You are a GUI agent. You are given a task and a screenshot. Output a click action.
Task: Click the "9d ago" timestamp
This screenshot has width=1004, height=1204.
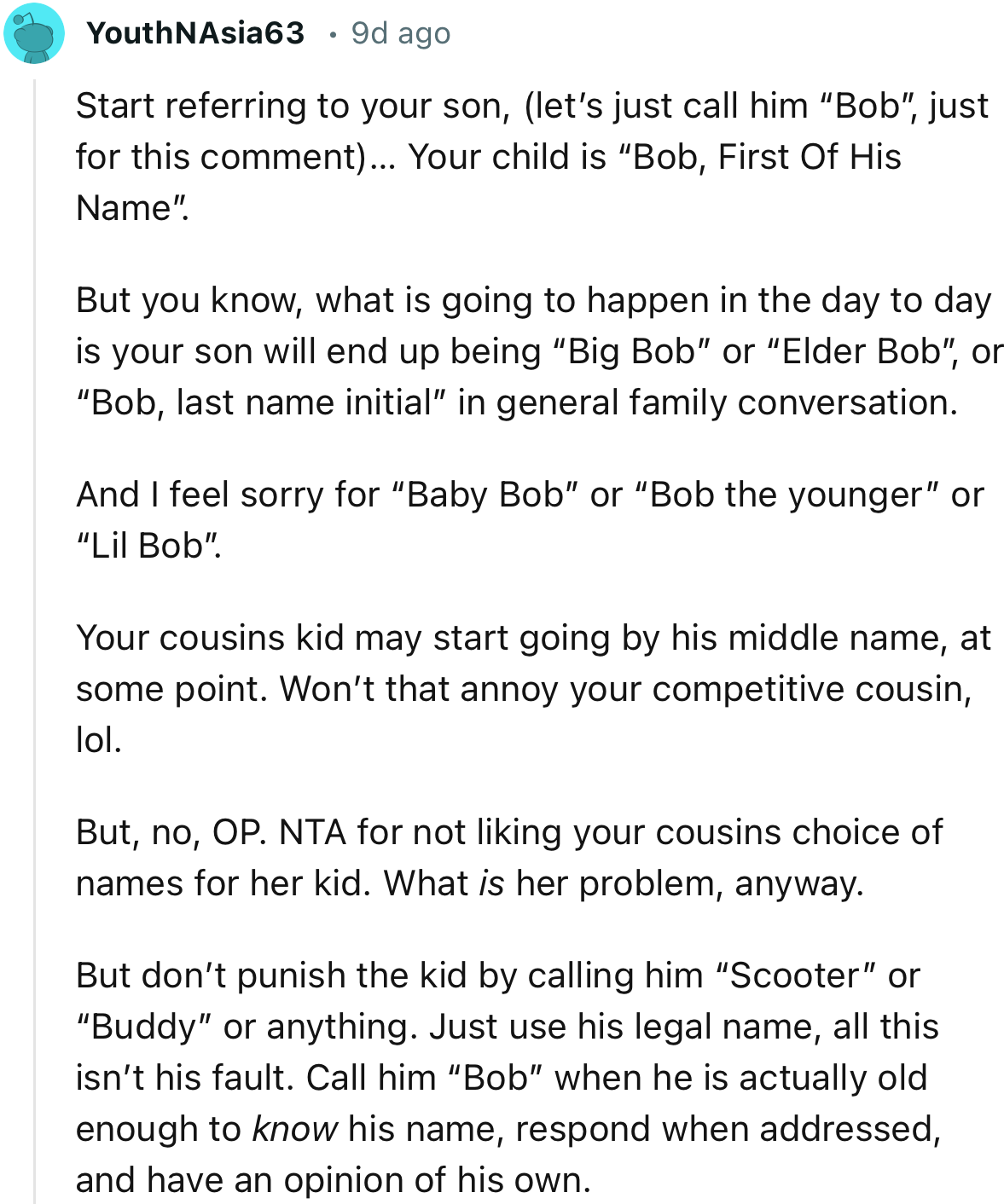coord(399,34)
